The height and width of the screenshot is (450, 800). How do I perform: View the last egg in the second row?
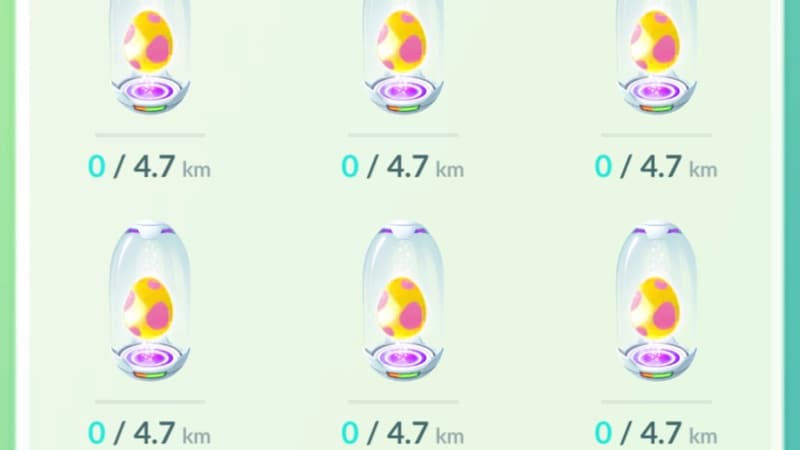pos(655,305)
